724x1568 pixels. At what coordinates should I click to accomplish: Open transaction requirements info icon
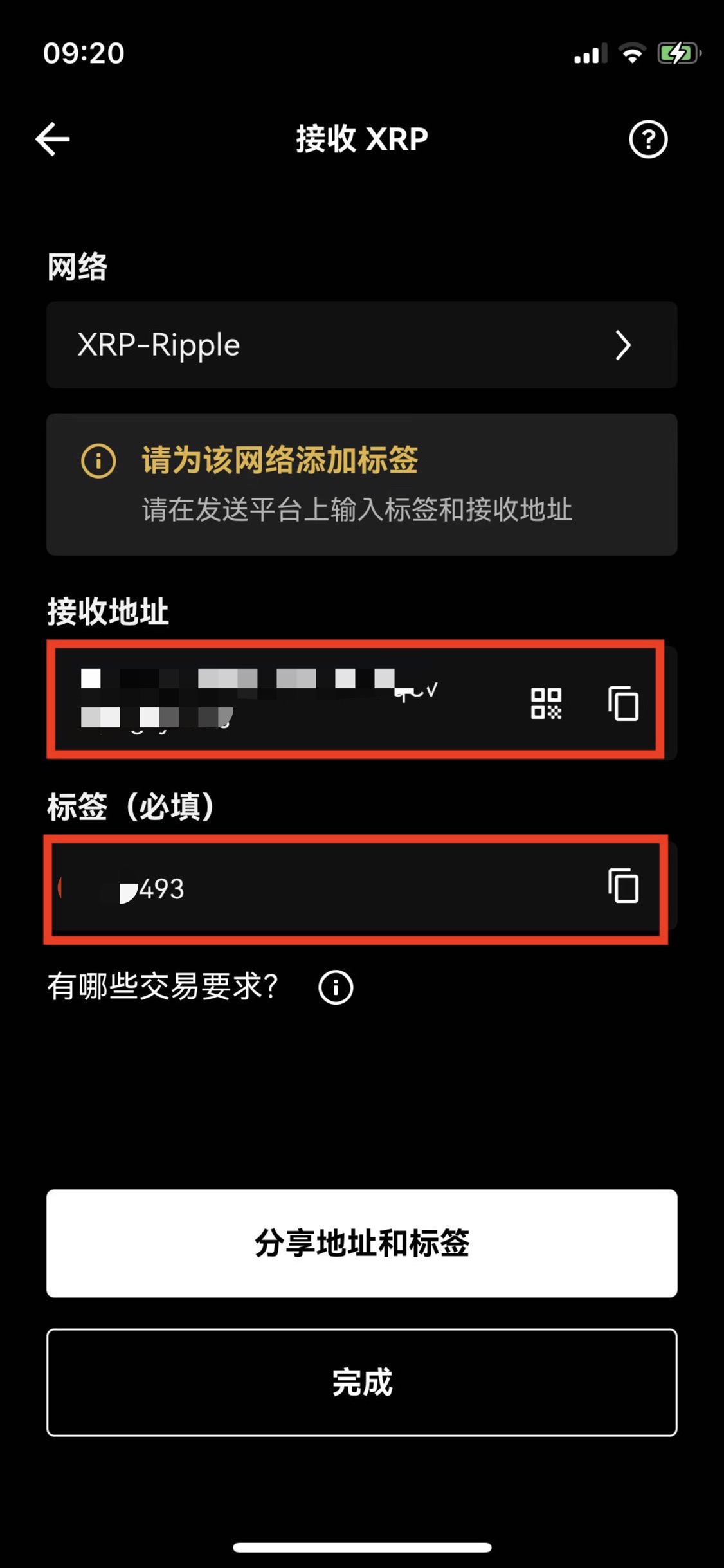coord(336,987)
